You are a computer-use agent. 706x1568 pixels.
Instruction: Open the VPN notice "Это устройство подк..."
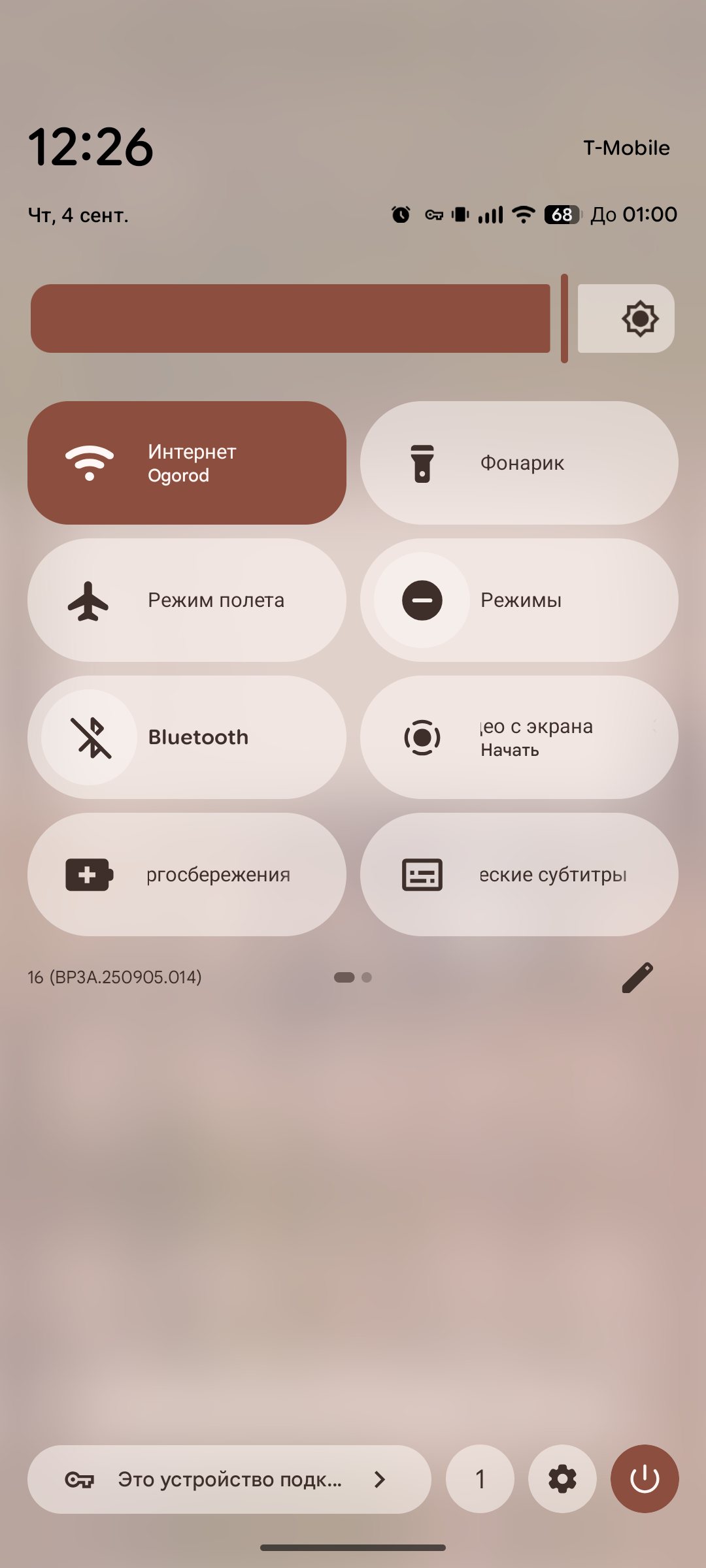coord(229,1479)
